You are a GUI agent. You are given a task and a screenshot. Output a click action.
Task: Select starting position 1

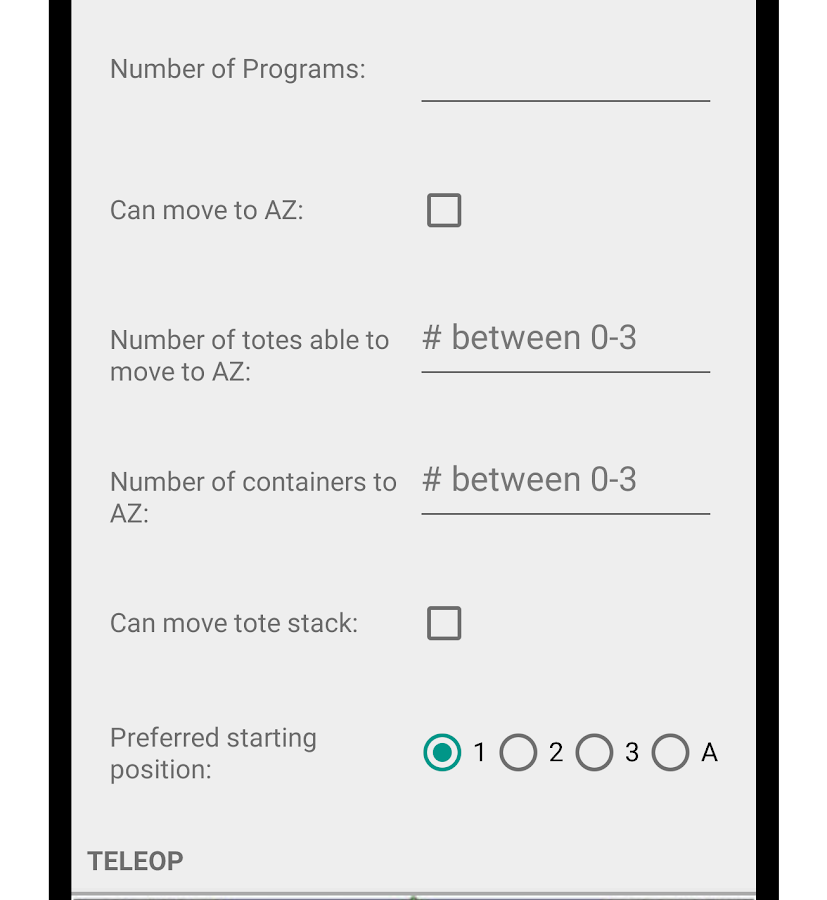tap(442, 753)
